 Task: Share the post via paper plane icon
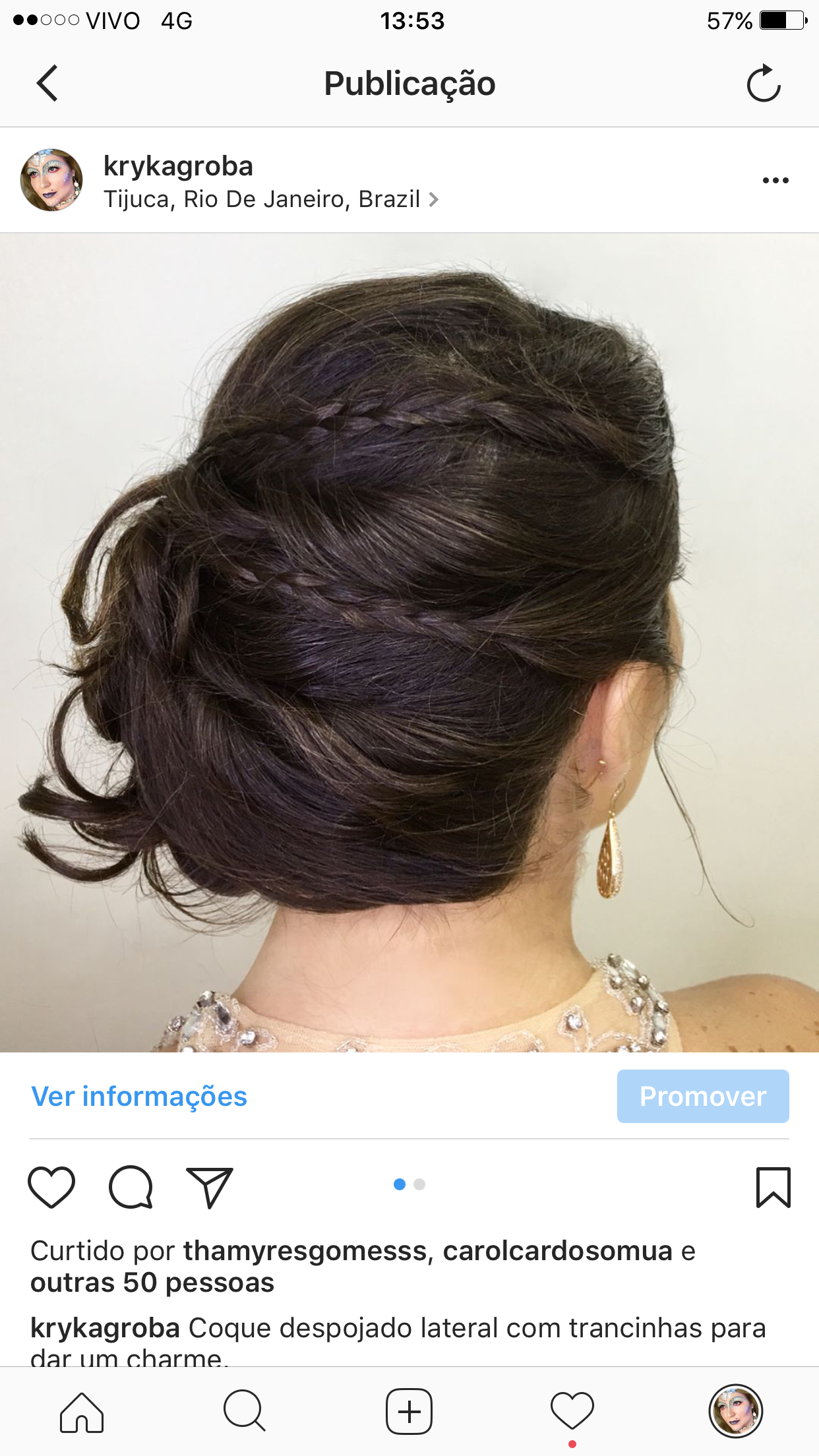pos(210,1187)
